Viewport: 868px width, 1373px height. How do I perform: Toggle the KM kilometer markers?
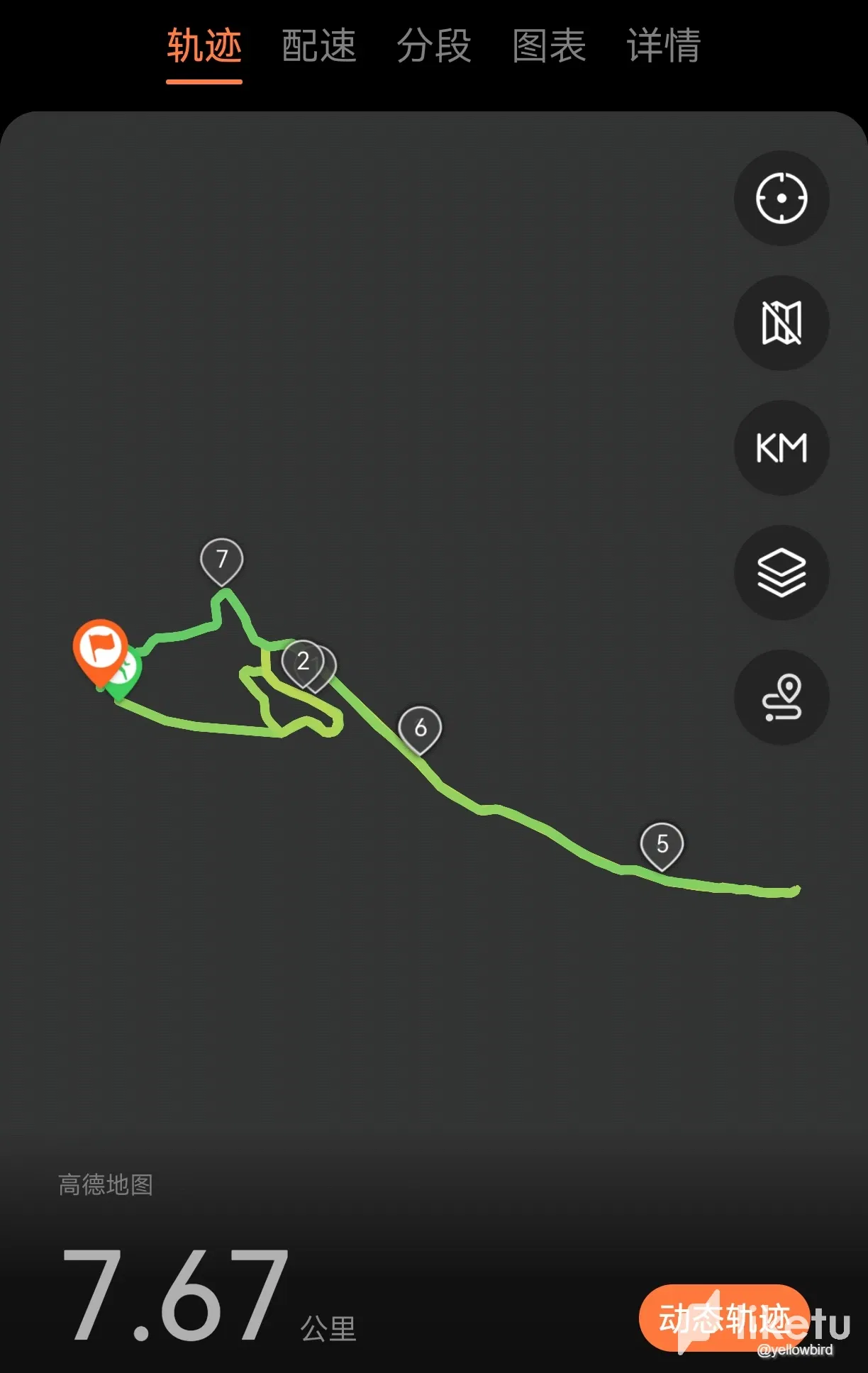click(x=781, y=448)
